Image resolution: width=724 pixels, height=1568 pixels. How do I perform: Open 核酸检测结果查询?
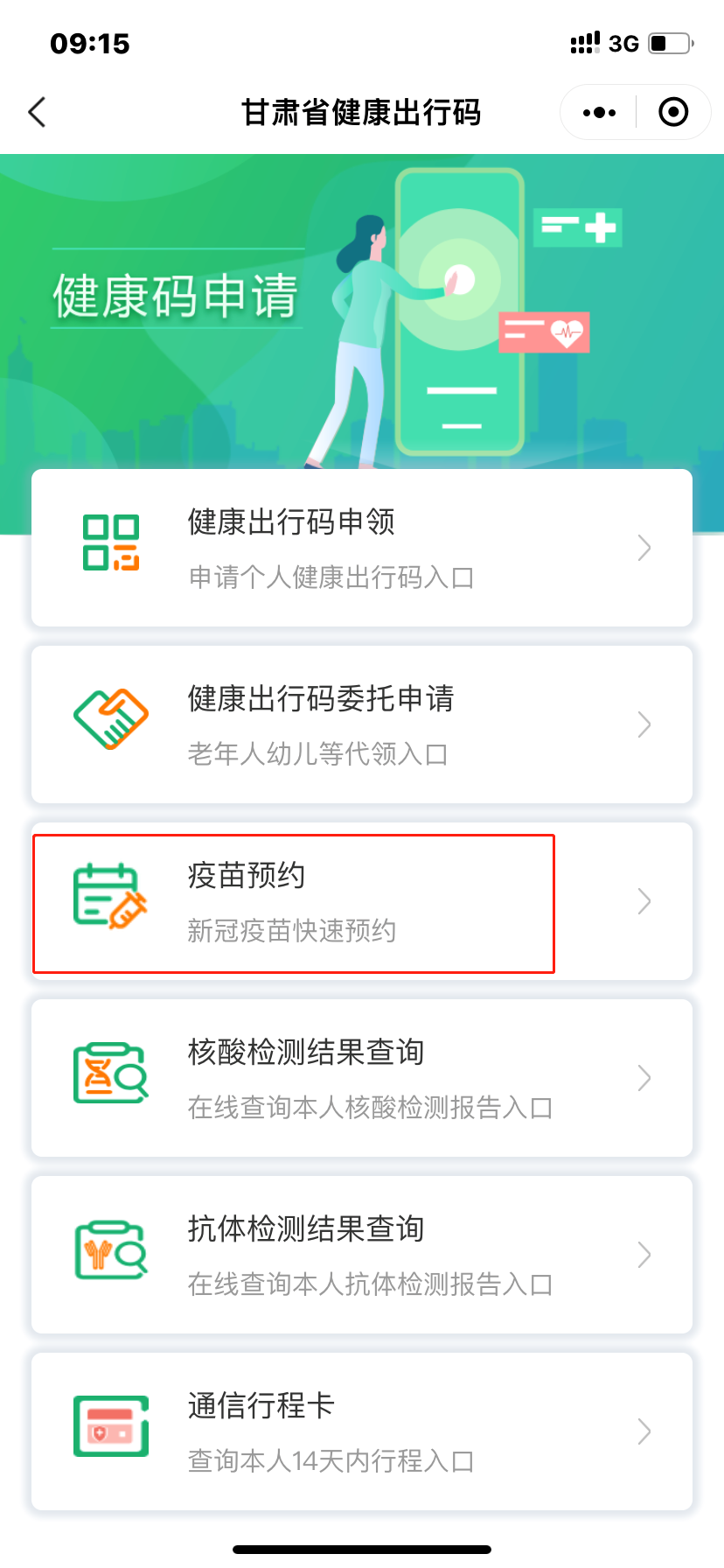tap(361, 1078)
